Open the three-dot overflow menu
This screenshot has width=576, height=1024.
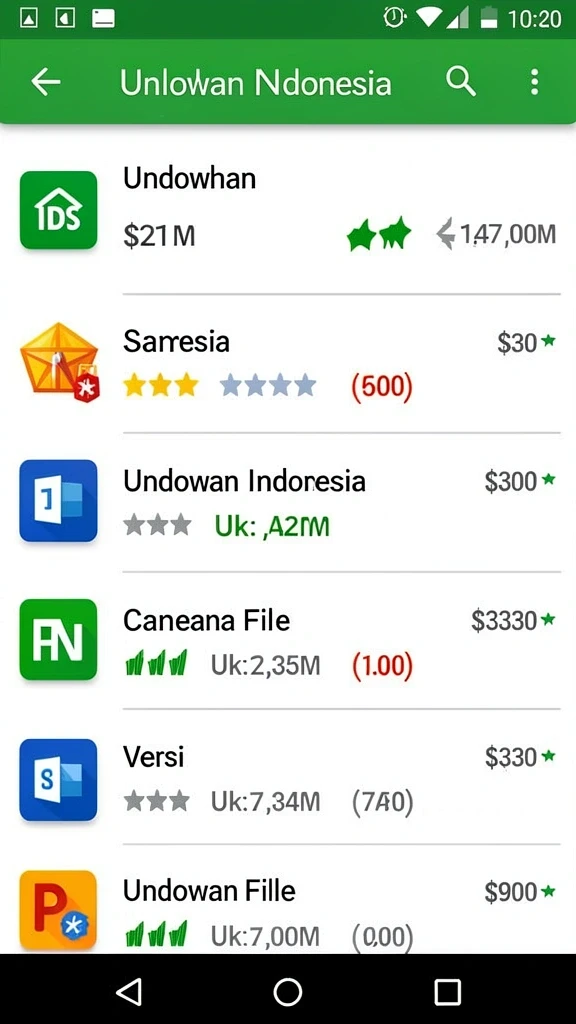(x=535, y=82)
